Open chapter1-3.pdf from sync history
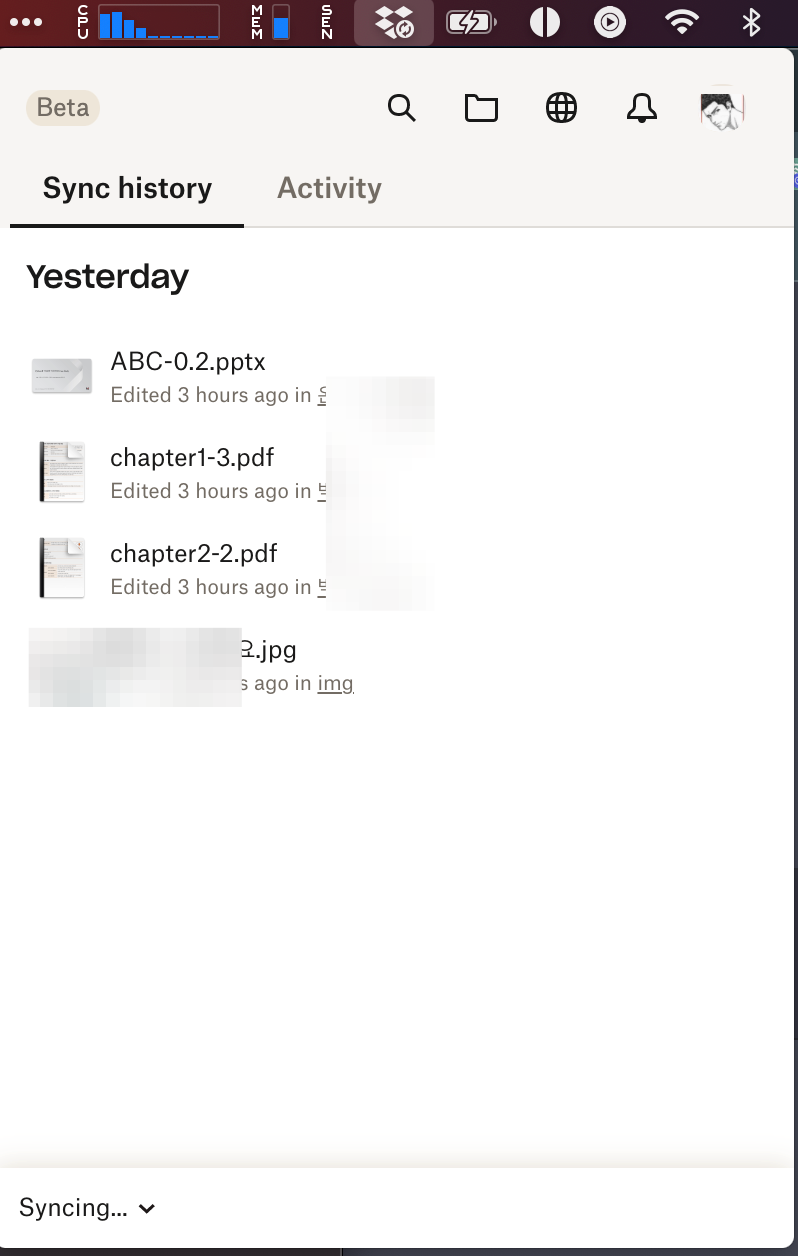 (x=192, y=457)
